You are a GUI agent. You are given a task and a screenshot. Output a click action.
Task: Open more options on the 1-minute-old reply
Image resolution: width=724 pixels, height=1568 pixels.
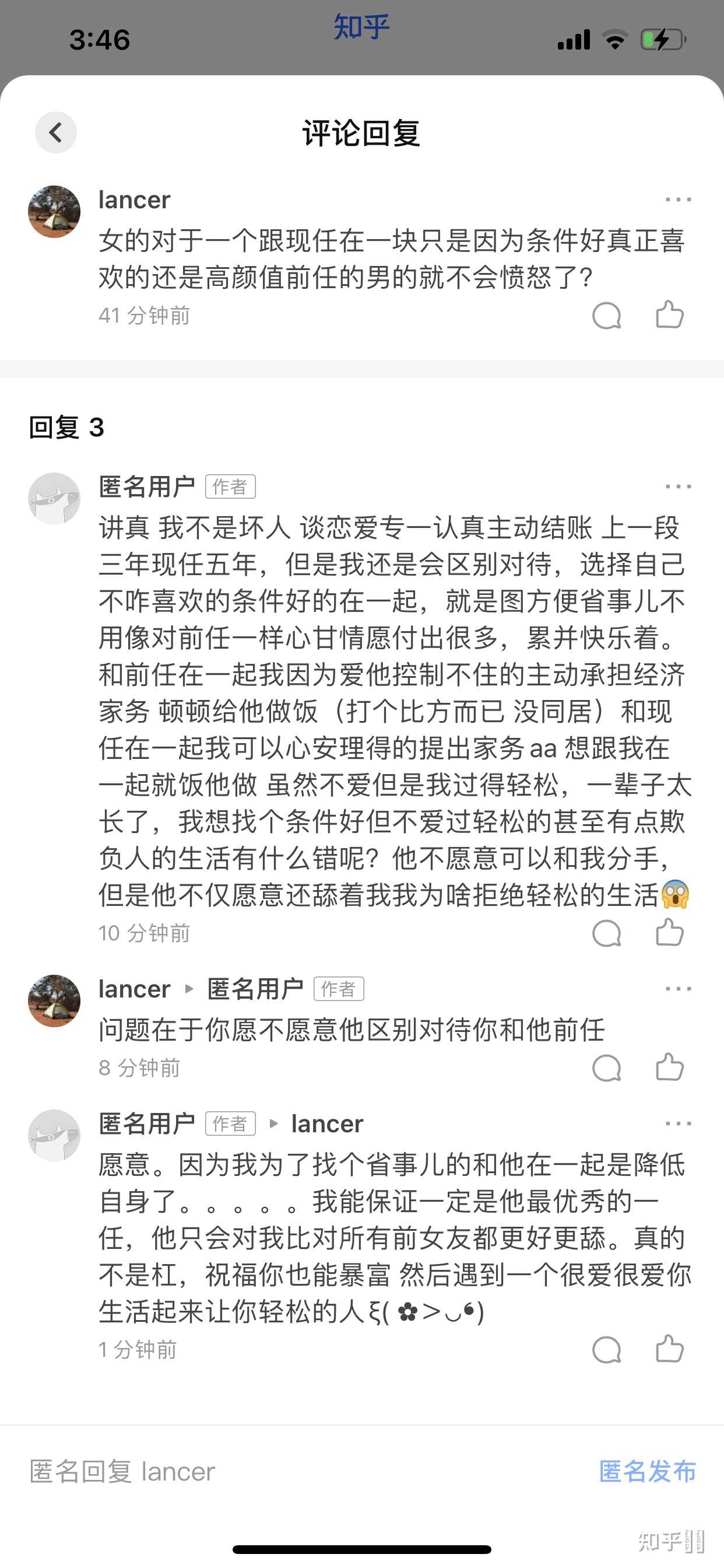pos(678,1123)
